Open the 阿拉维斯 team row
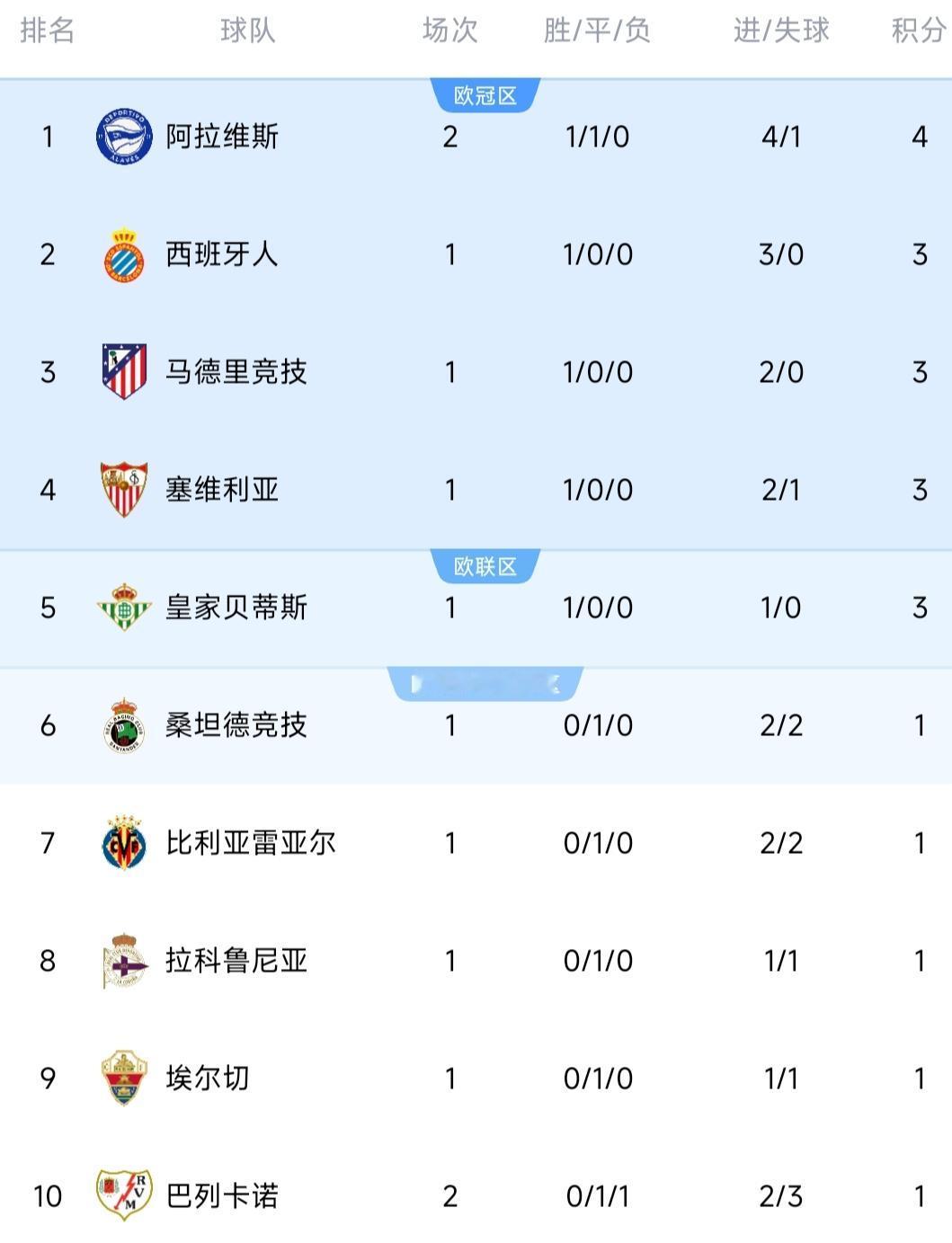The height and width of the screenshot is (1243, 952). coord(476,137)
